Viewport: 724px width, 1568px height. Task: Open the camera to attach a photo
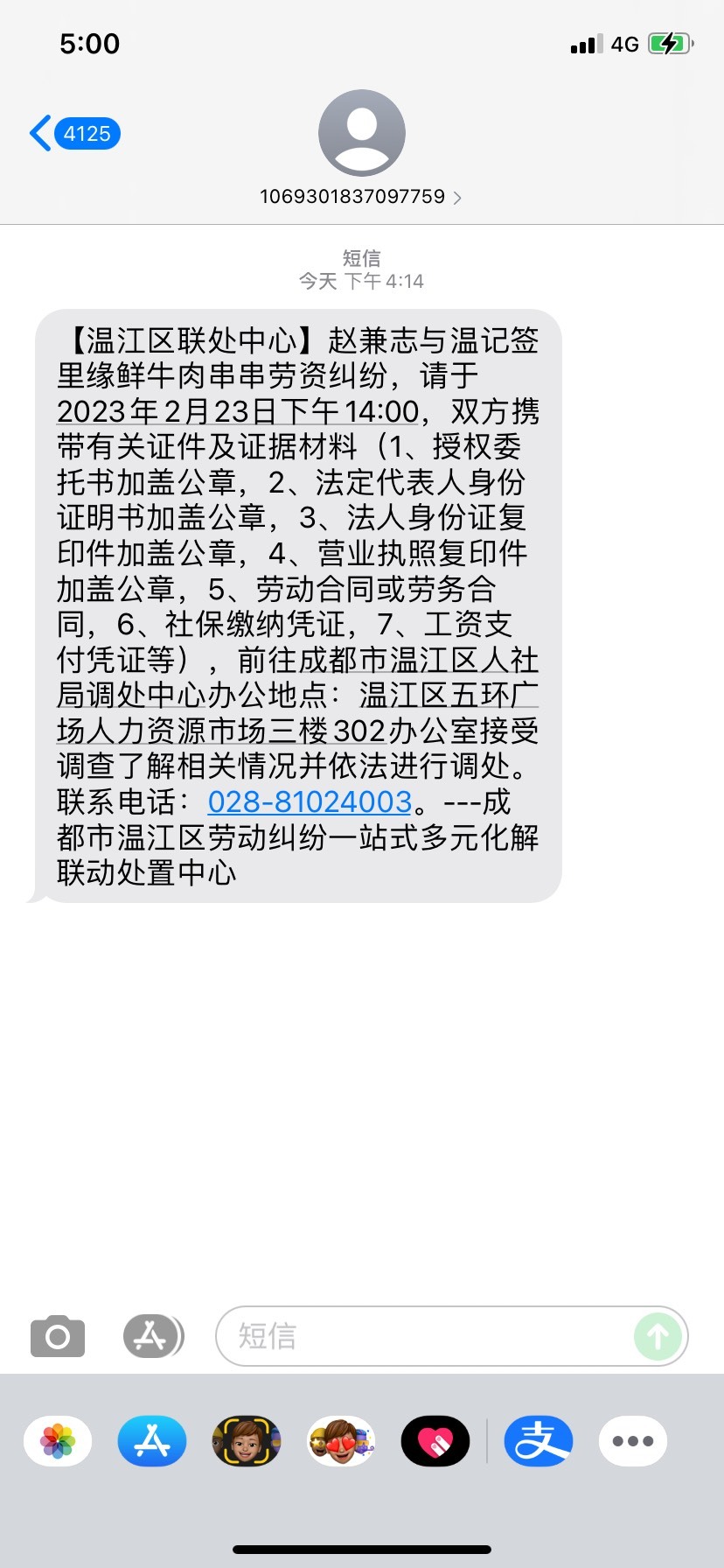pos(58,1336)
